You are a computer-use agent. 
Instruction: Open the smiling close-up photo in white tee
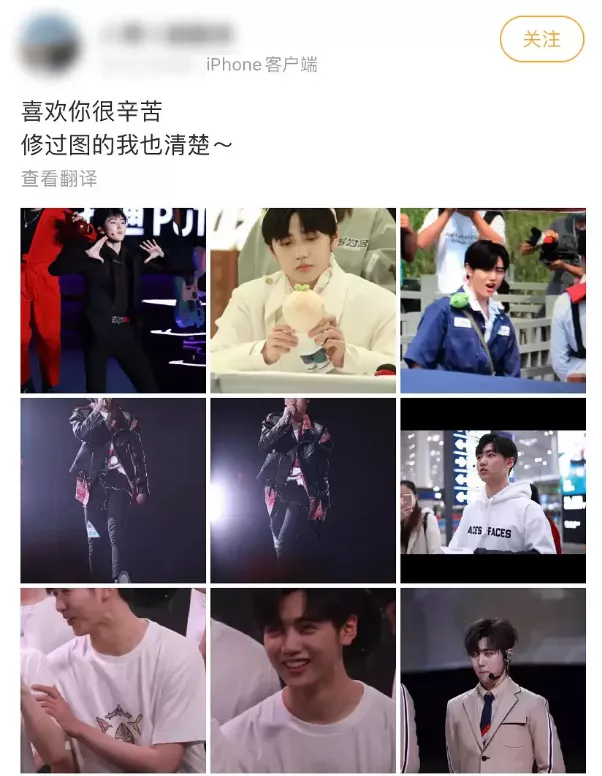coord(303,680)
